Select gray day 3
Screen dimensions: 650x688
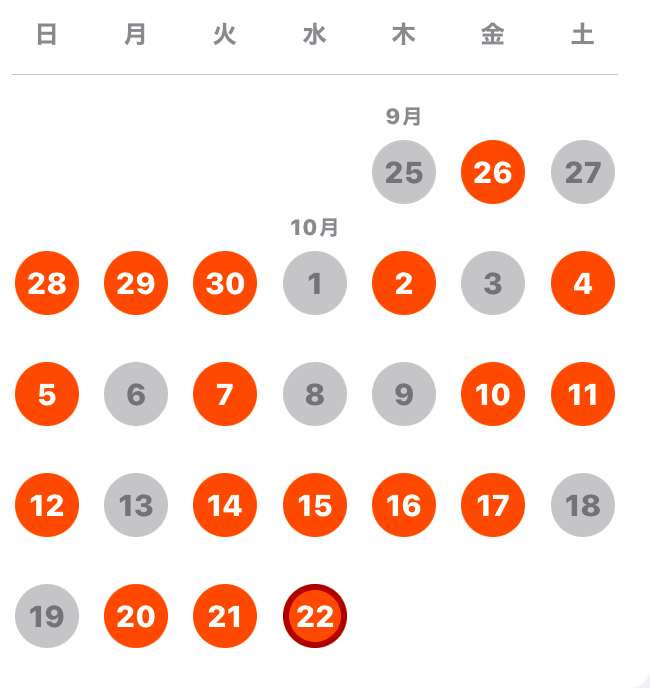[x=493, y=283]
